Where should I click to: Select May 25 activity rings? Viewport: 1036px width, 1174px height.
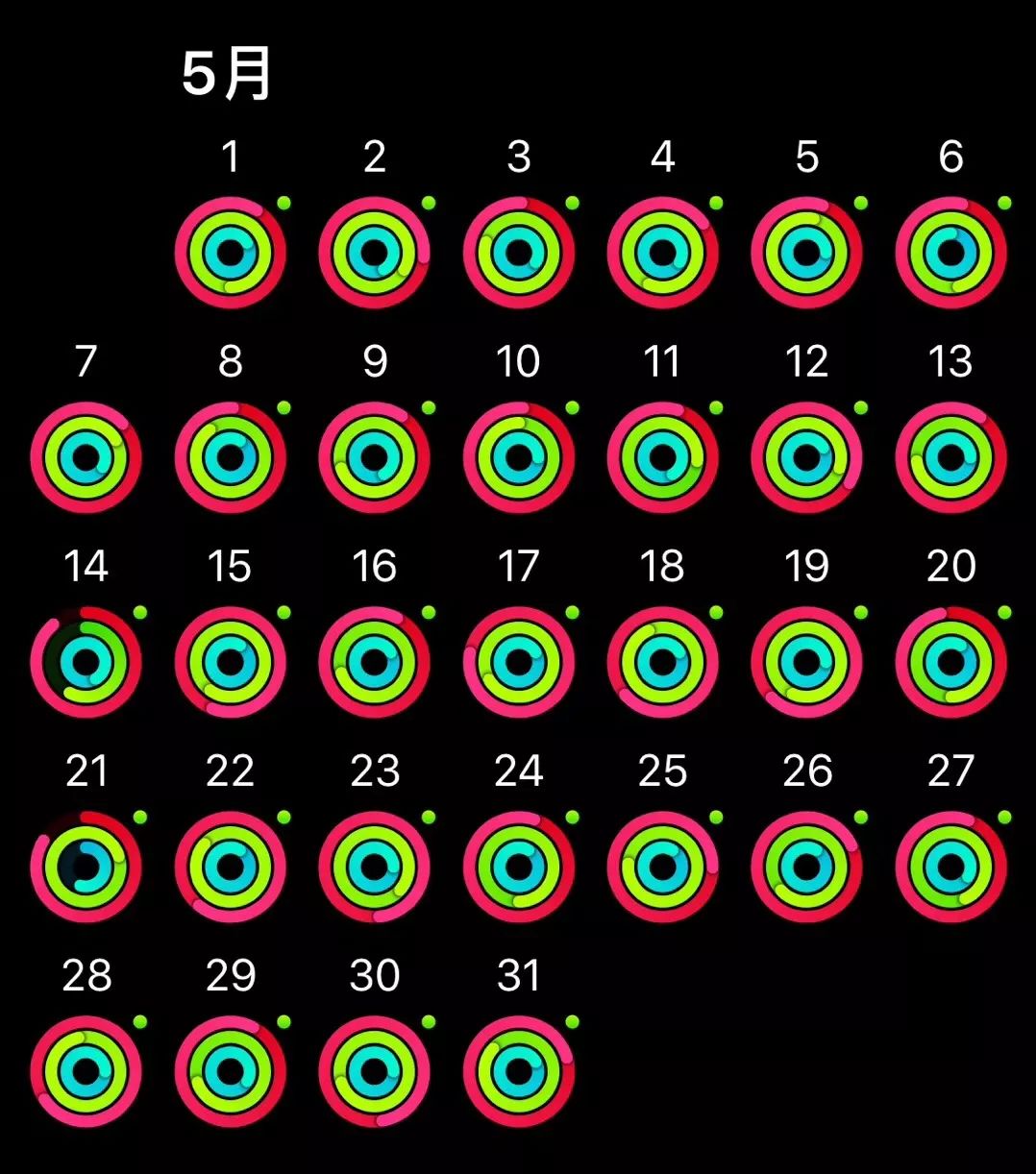pyautogui.click(x=662, y=867)
